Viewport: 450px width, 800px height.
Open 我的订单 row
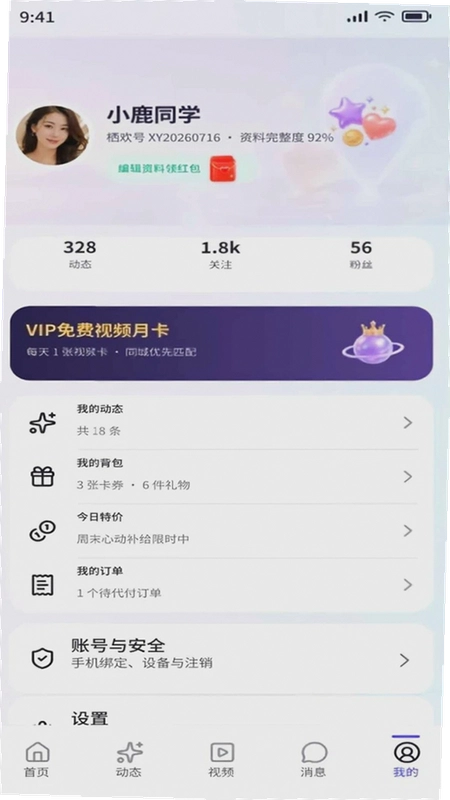coord(221,585)
